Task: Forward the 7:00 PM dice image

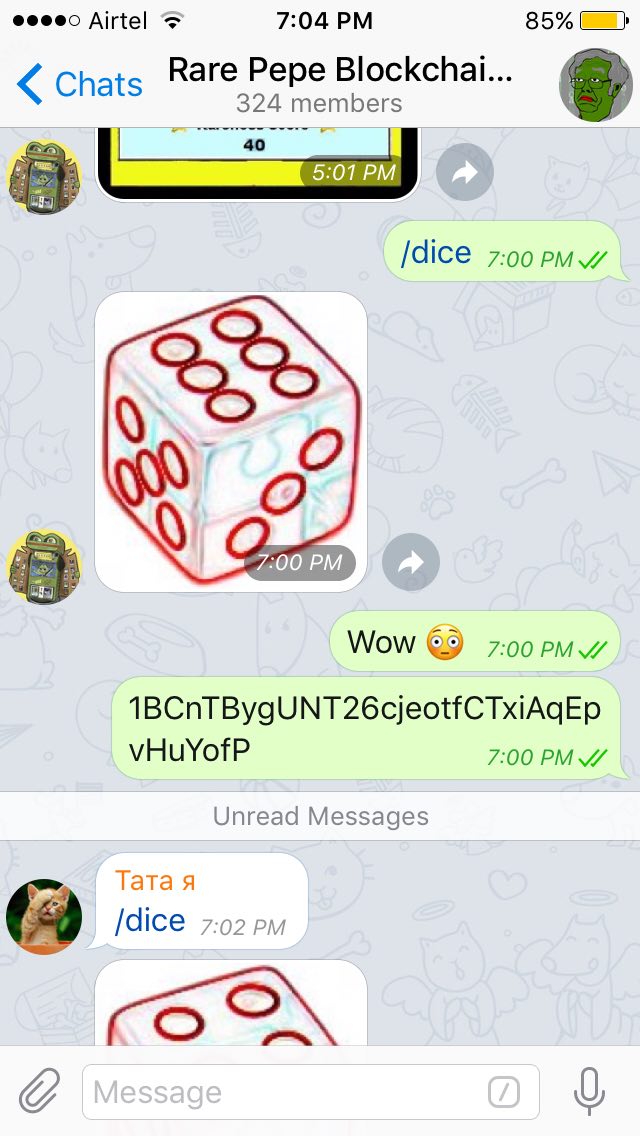Action: (x=411, y=562)
